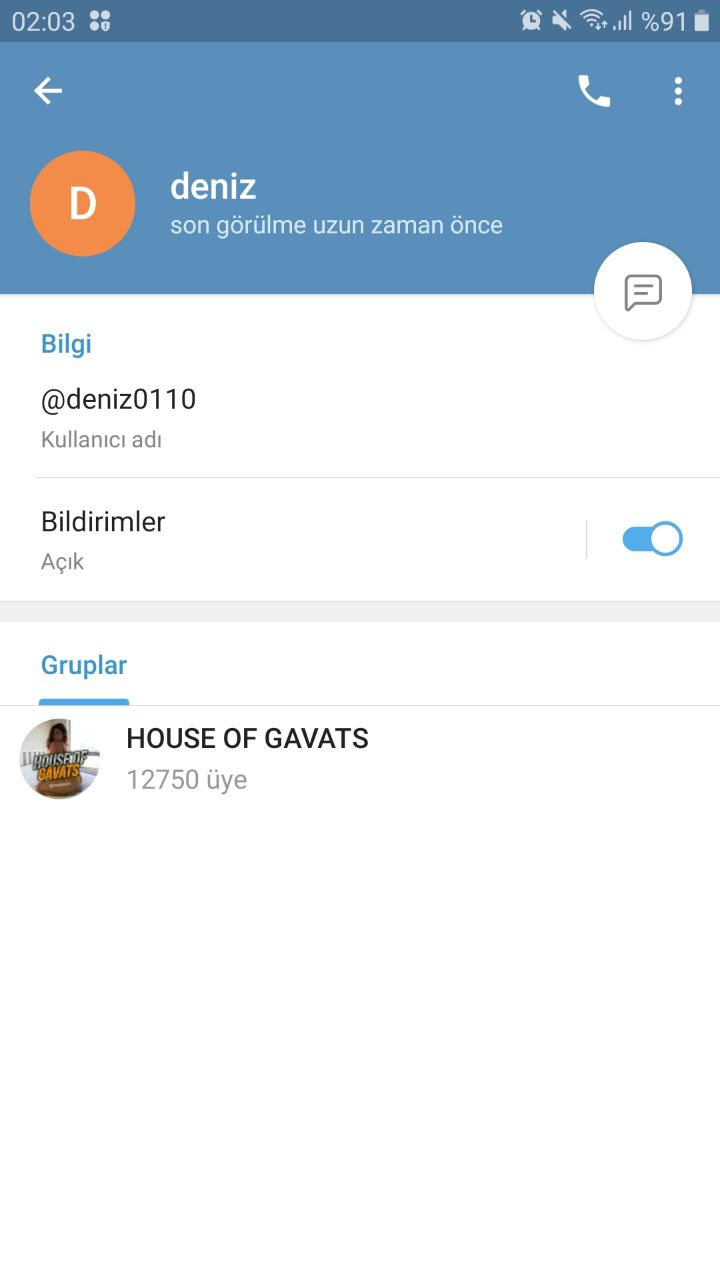Tap the call icon to phone deniz

pos(594,90)
